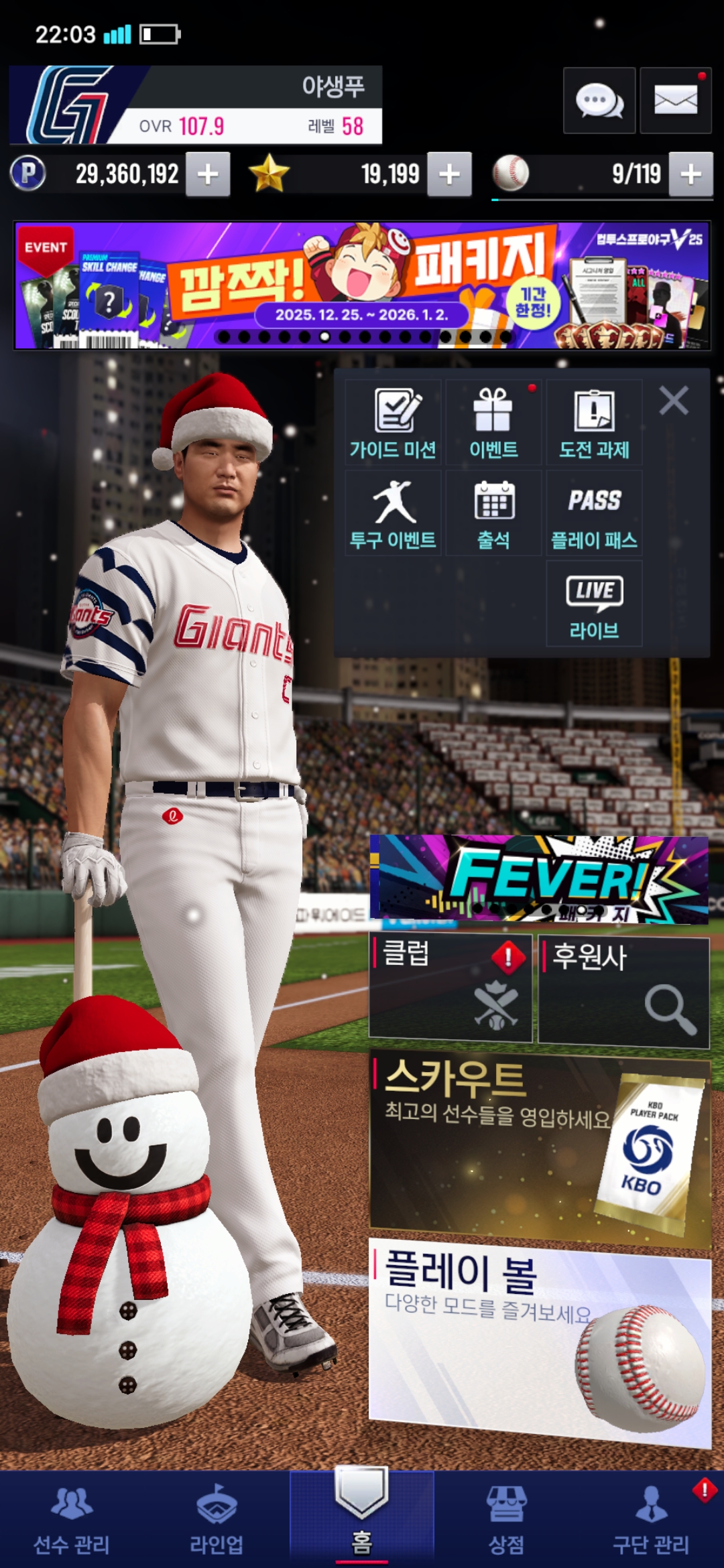724x1568 pixels.
Task: Open the 깜짝 패키지 event banner
Action: point(362,285)
